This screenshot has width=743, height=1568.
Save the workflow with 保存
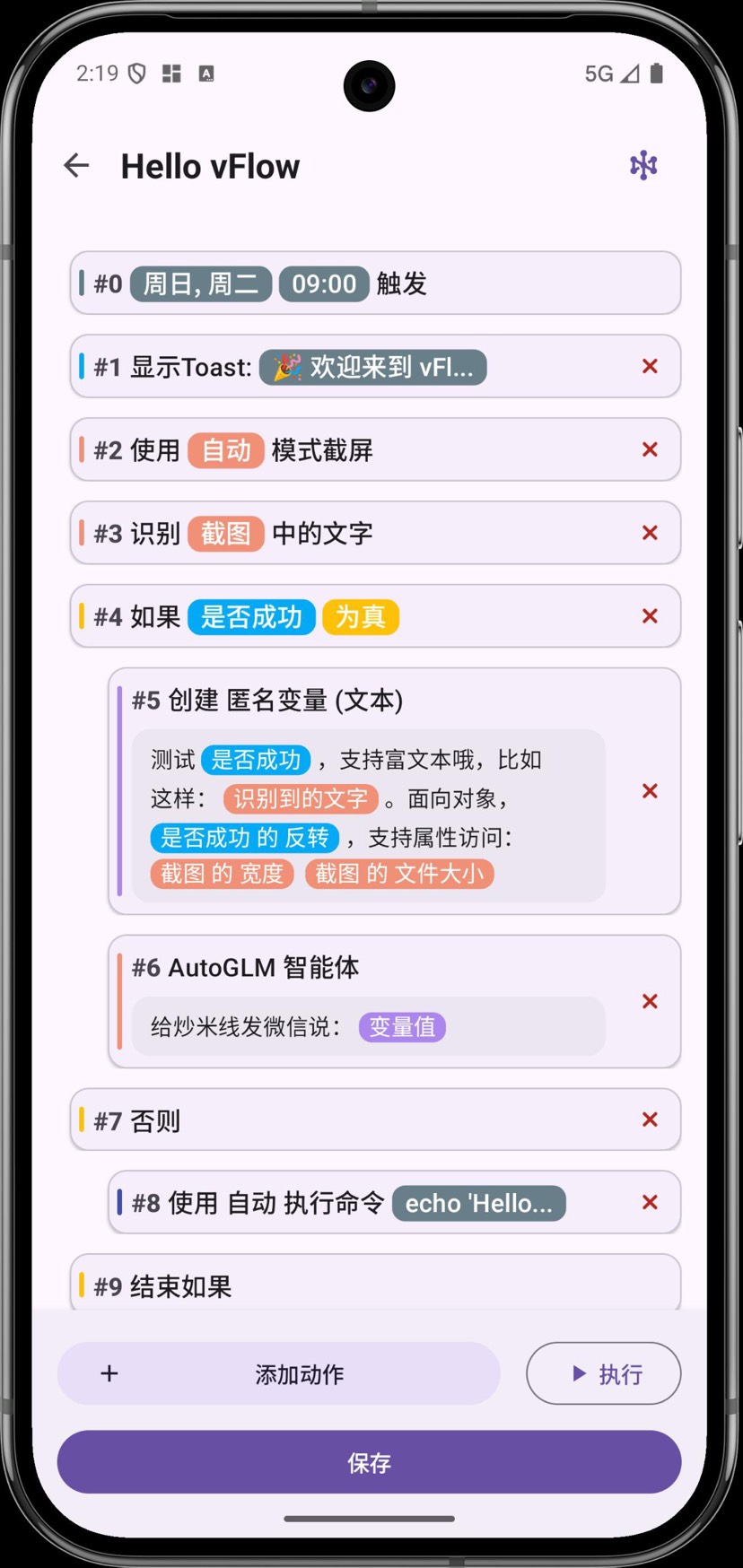point(369,1462)
